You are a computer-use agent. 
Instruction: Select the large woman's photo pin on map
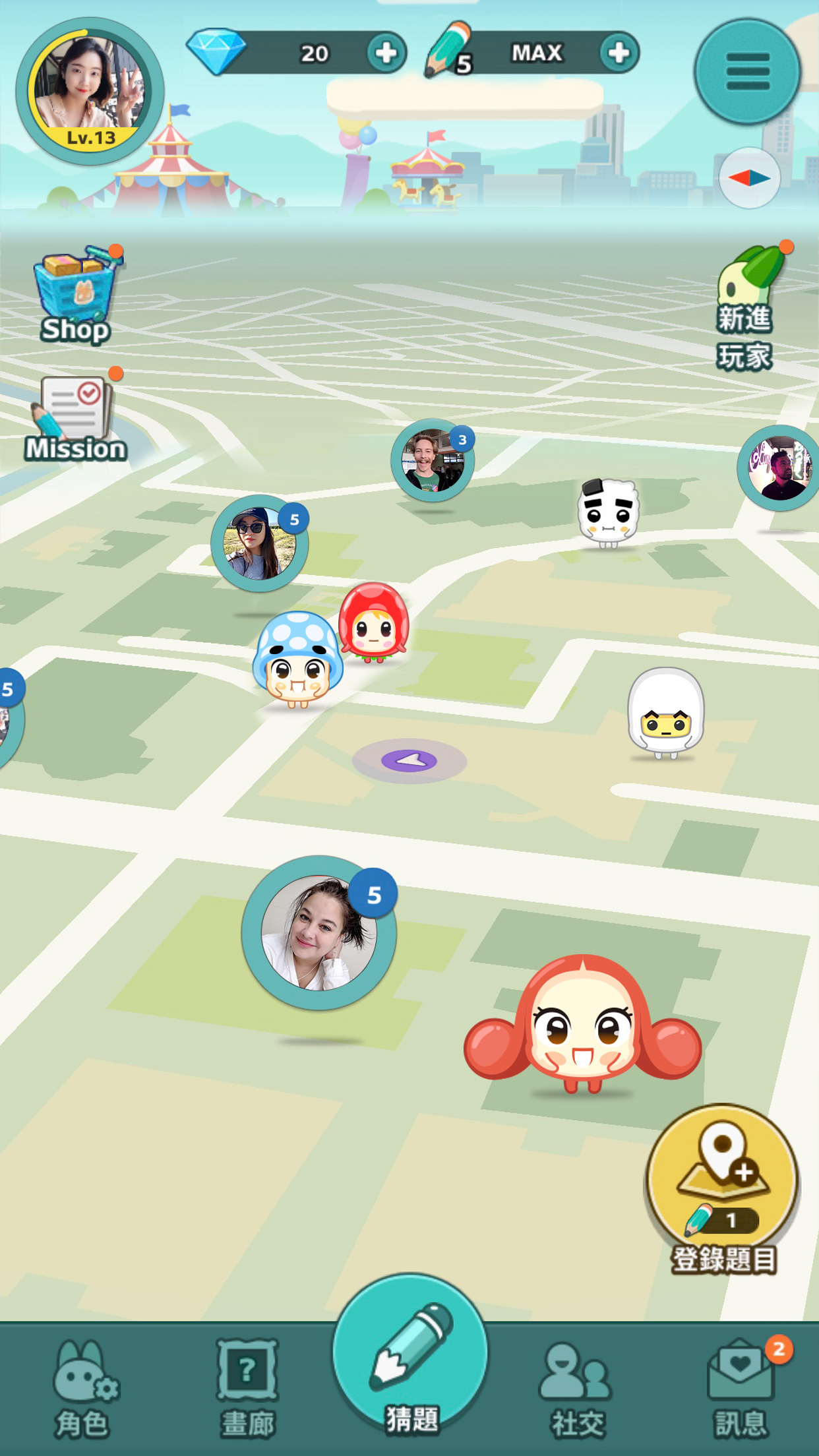(319, 933)
